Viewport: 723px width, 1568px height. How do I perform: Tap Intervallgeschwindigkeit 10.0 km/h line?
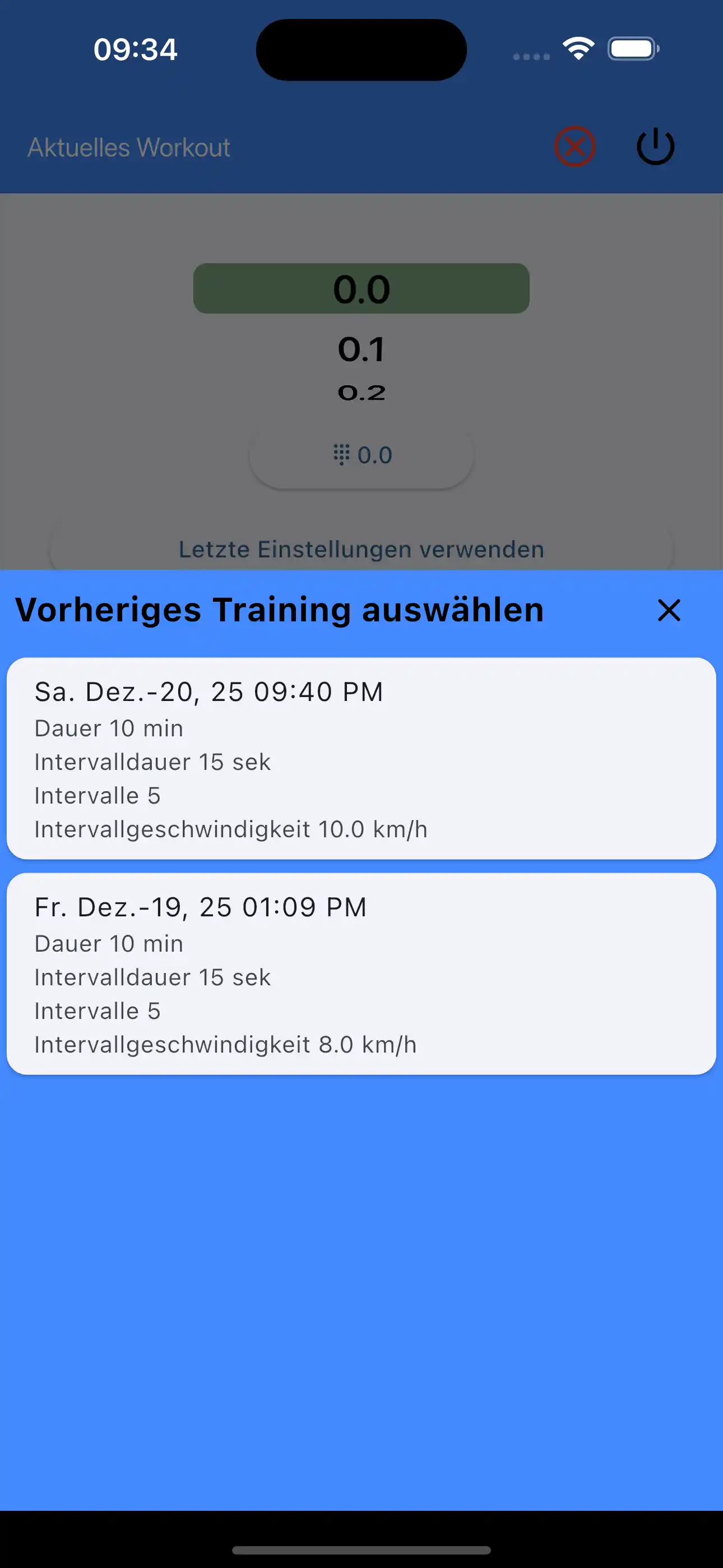[x=231, y=828]
